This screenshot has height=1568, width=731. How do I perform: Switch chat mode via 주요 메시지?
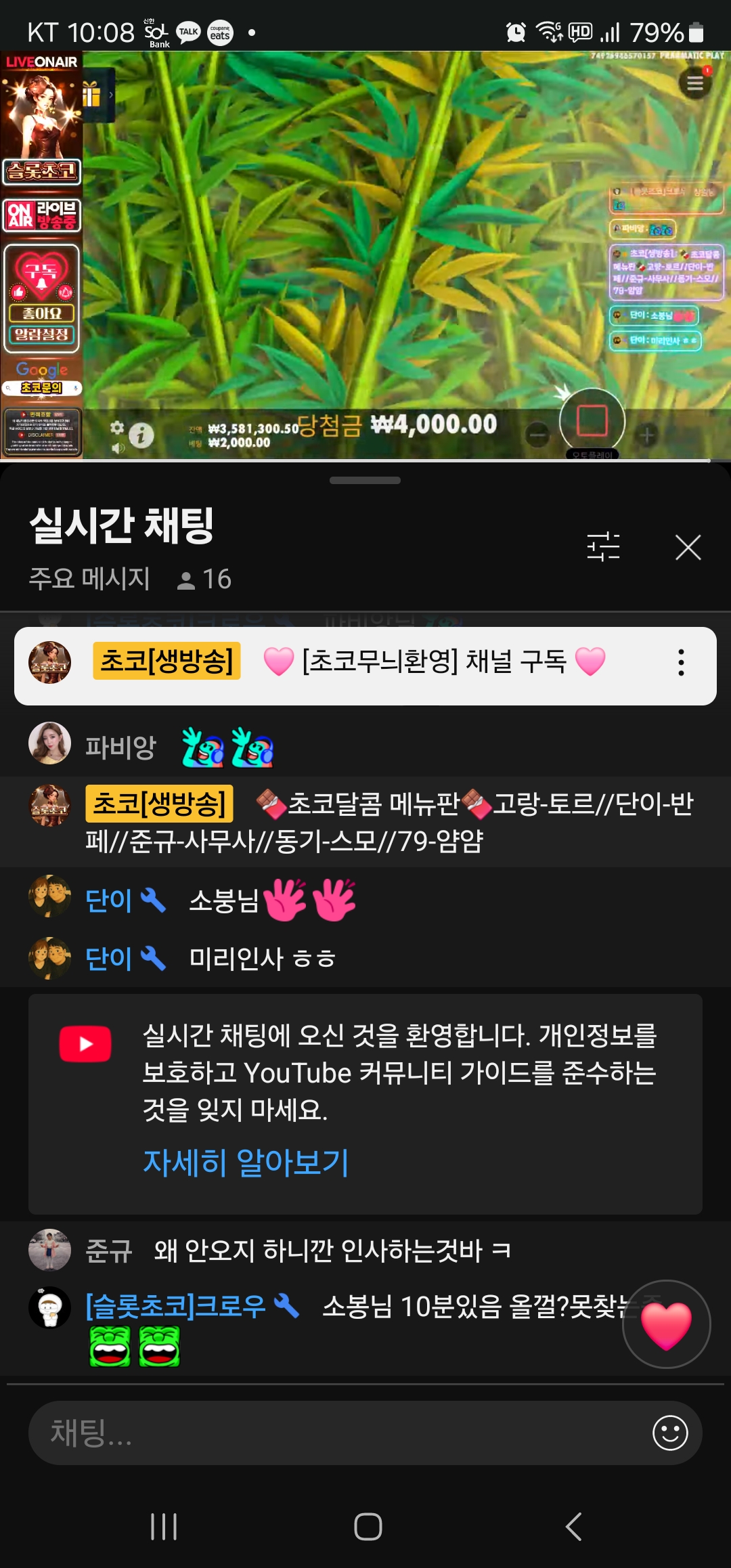(89, 579)
